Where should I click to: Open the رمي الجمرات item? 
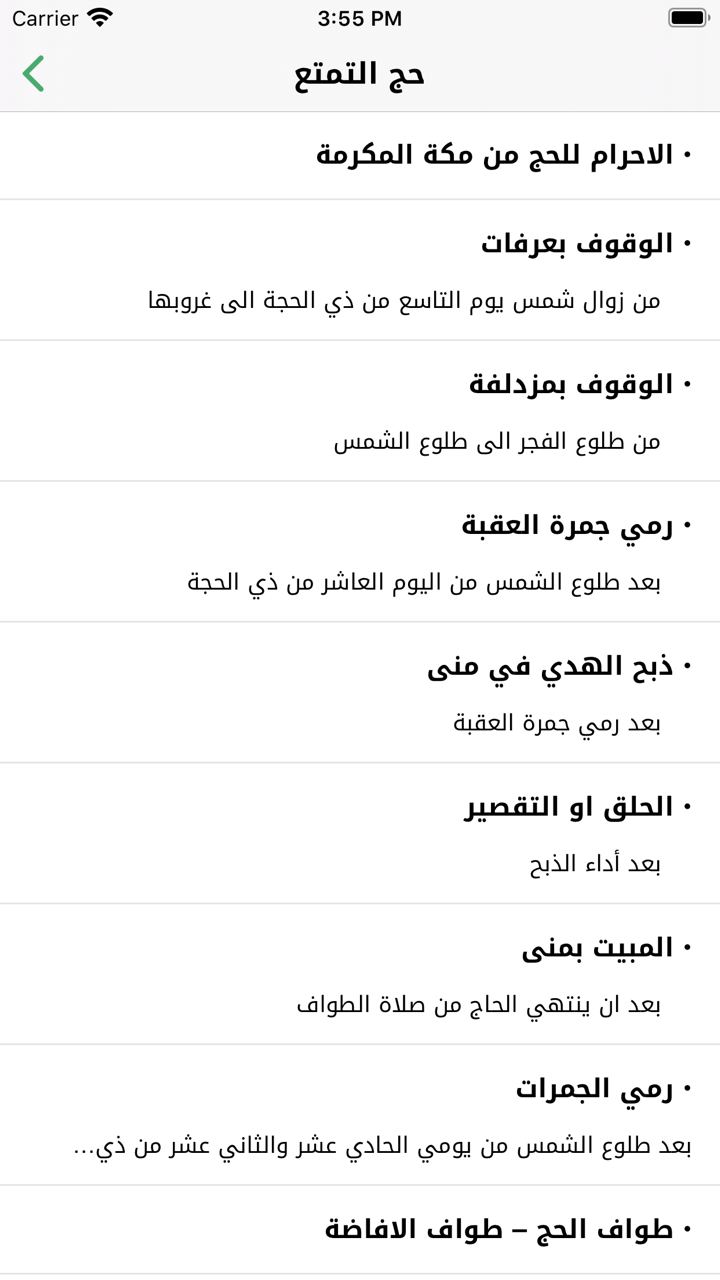click(x=360, y=1116)
